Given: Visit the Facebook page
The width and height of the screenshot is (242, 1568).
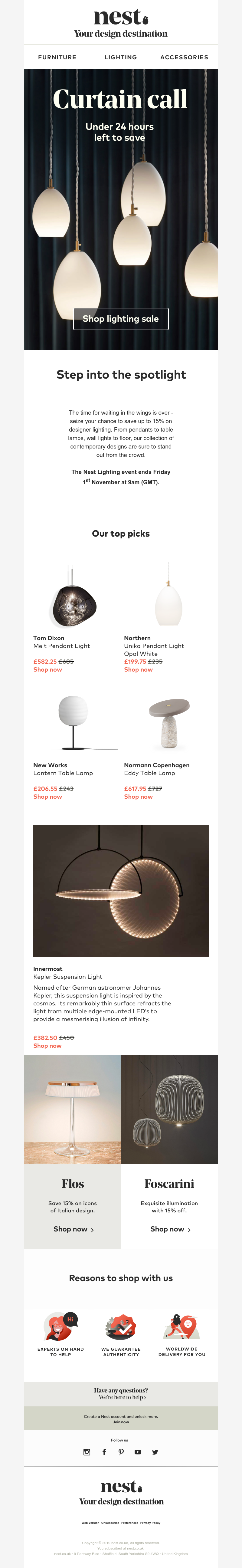Looking at the screenshot, I should tap(104, 1452).
